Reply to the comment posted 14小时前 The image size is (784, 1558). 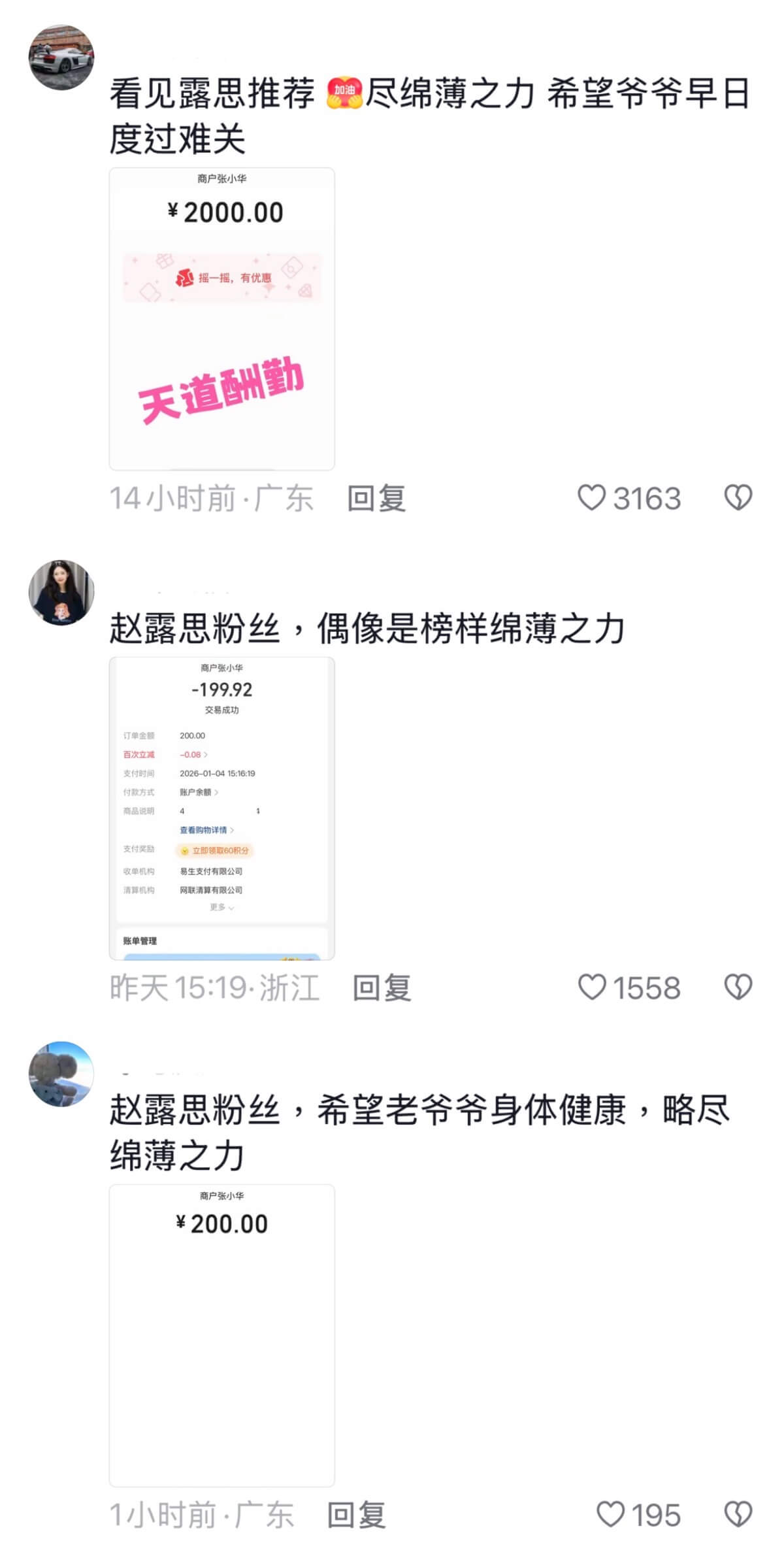click(376, 499)
